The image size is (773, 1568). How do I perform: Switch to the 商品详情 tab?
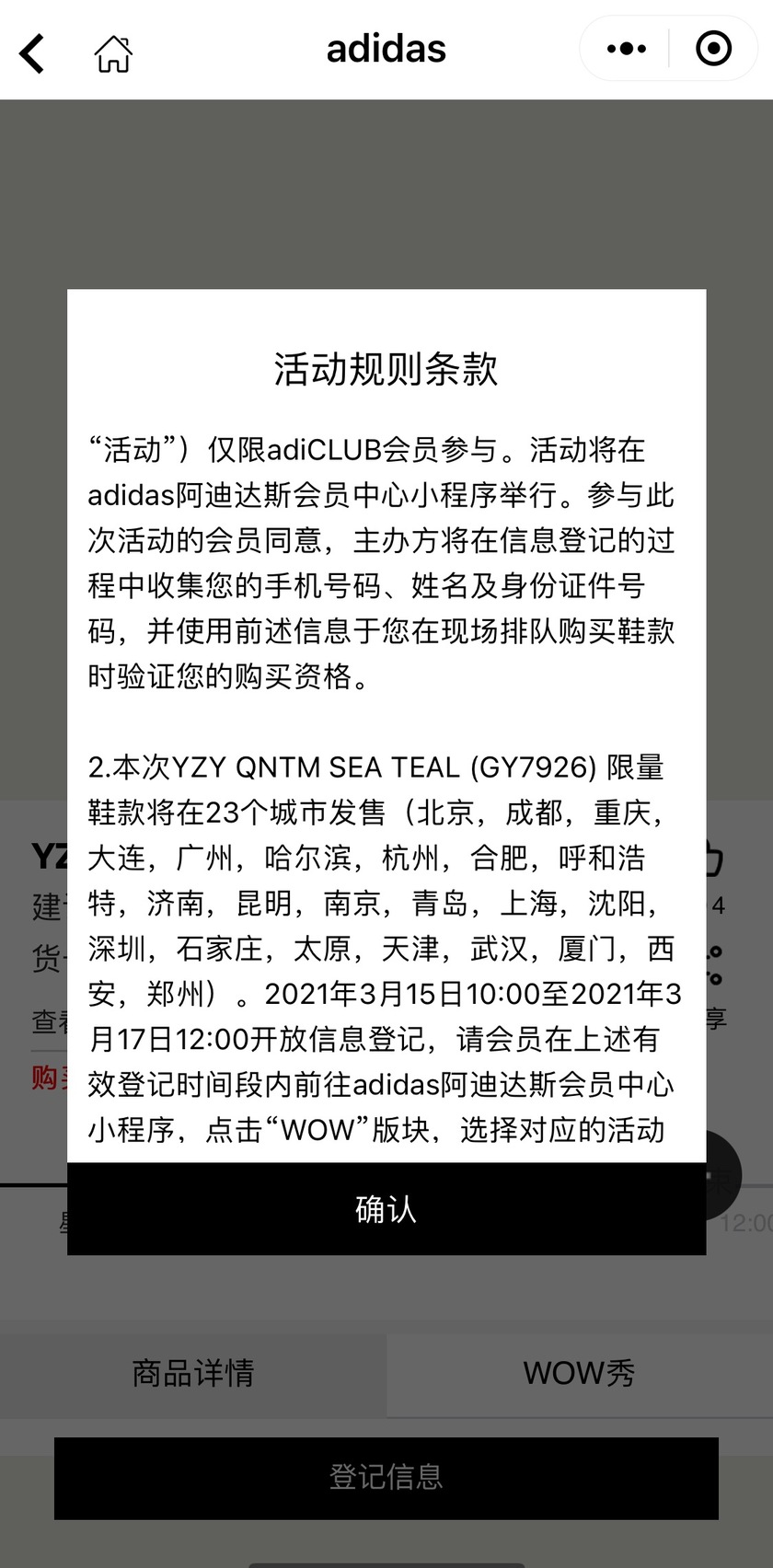[193, 1374]
